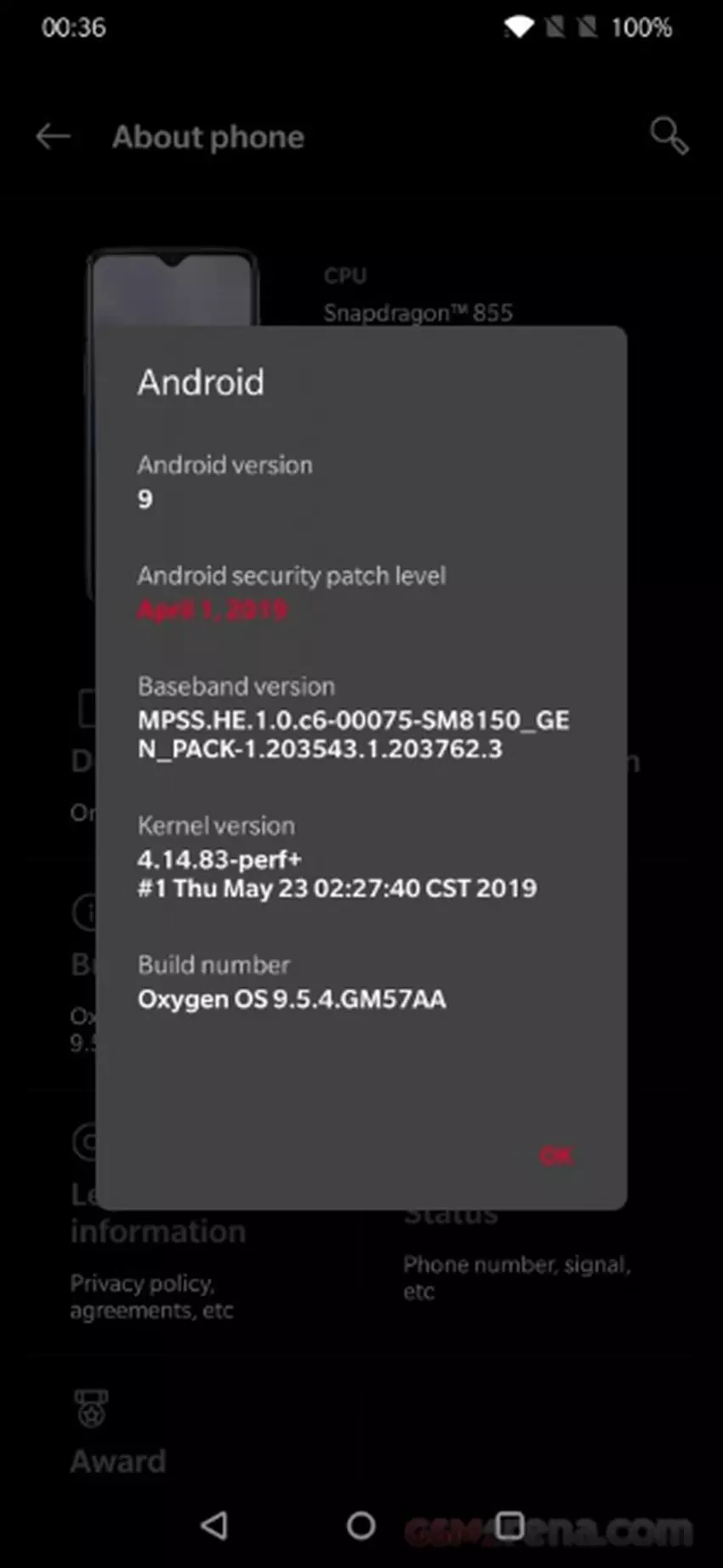The image size is (723, 1568).
Task: Tap the system home button
Action: (361, 1525)
